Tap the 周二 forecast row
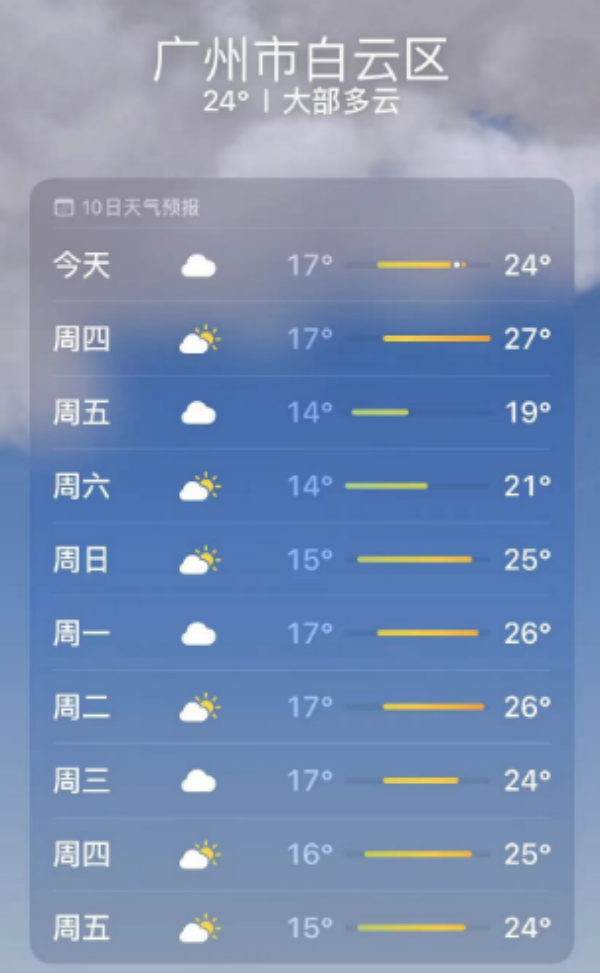Screen dimensions: 600x973 302,707
